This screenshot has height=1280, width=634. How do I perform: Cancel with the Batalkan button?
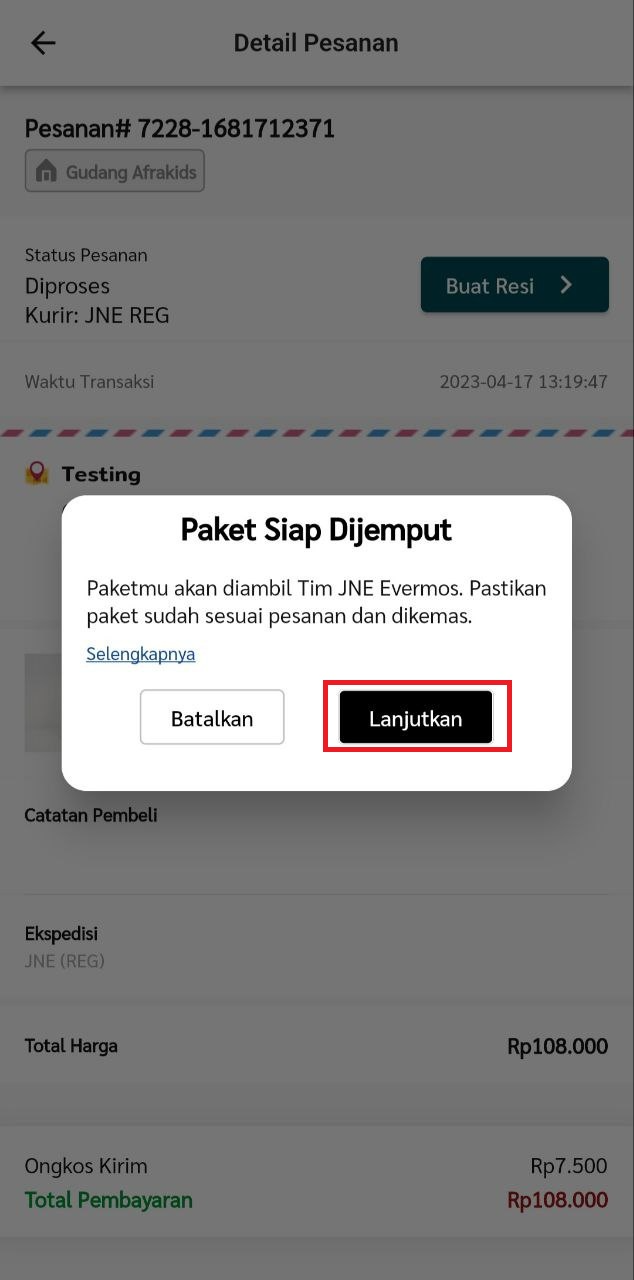click(x=212, y=718)
